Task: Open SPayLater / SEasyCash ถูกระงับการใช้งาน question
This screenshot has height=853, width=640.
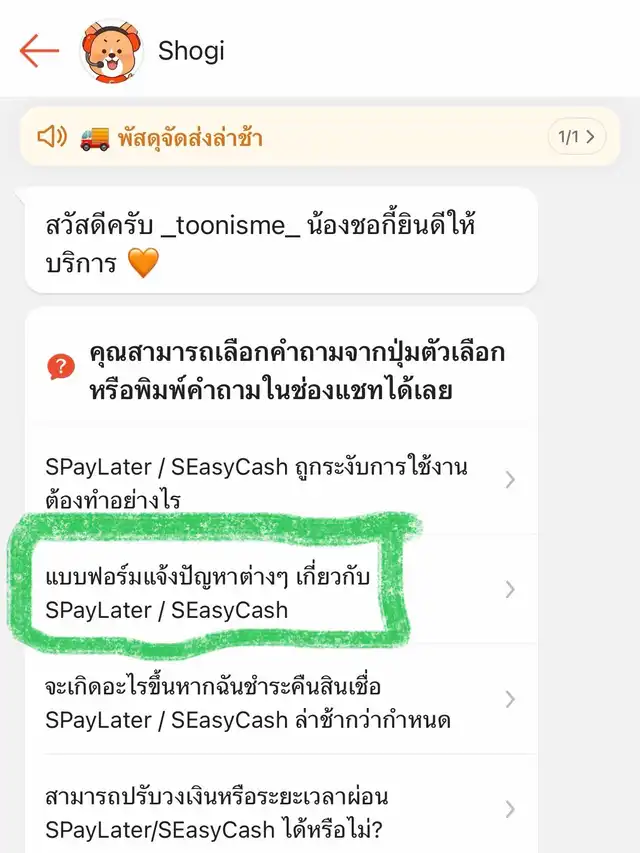Action: [280, 482]
